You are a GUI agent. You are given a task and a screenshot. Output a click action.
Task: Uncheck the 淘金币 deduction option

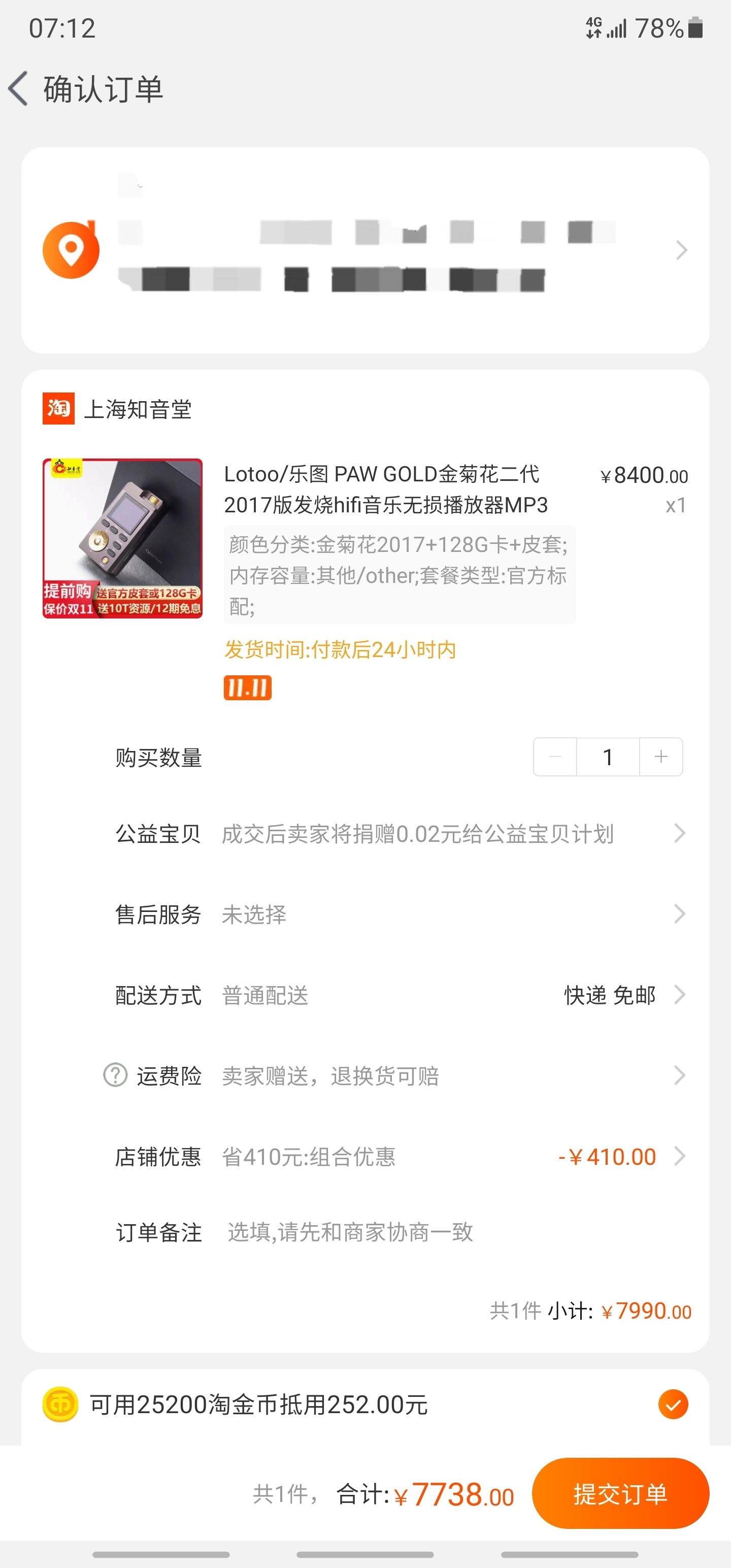(x=673, y=1404)
